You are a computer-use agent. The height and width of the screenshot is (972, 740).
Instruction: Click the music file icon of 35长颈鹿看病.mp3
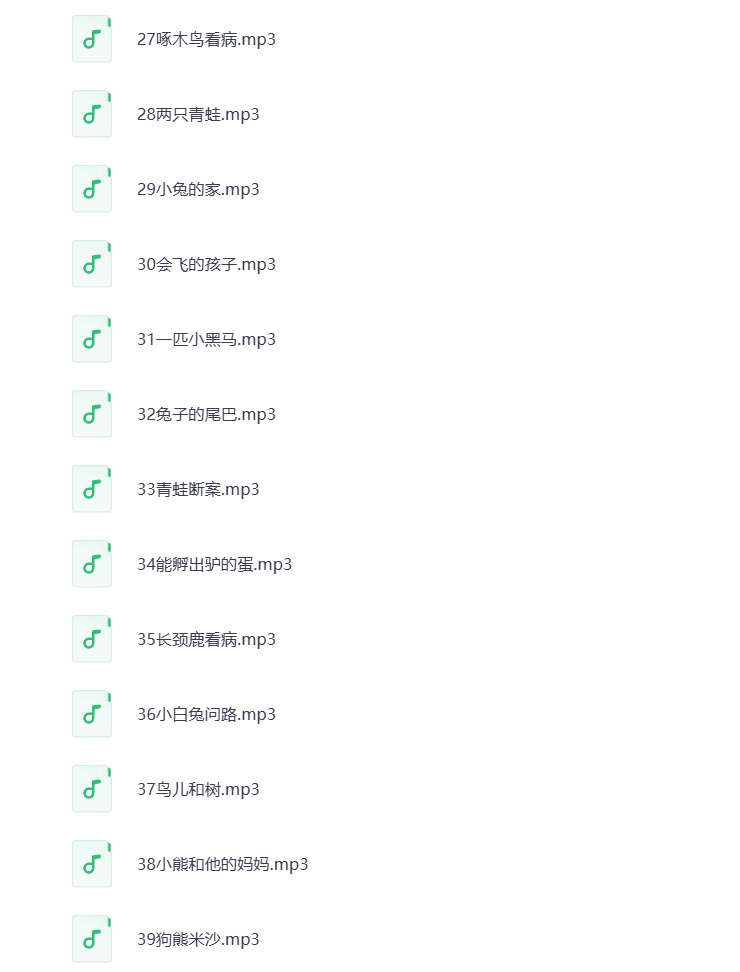click(x=91, y=638)
